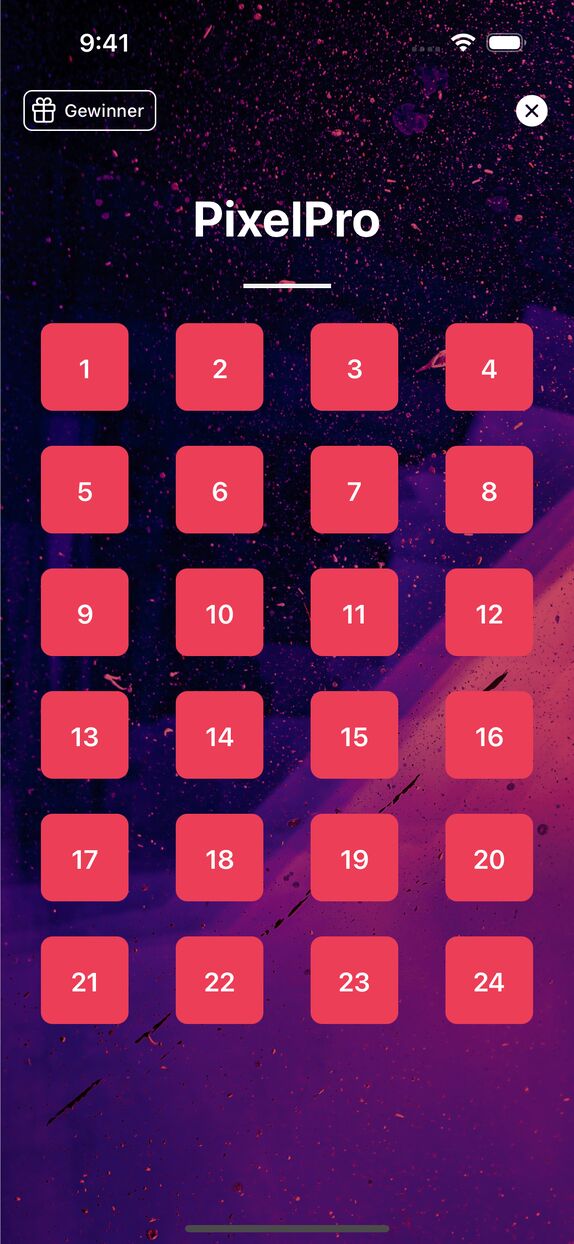Tap calendar door 9
The height and width of the screenshot is (1244, 574).
(x=85, y=612)
